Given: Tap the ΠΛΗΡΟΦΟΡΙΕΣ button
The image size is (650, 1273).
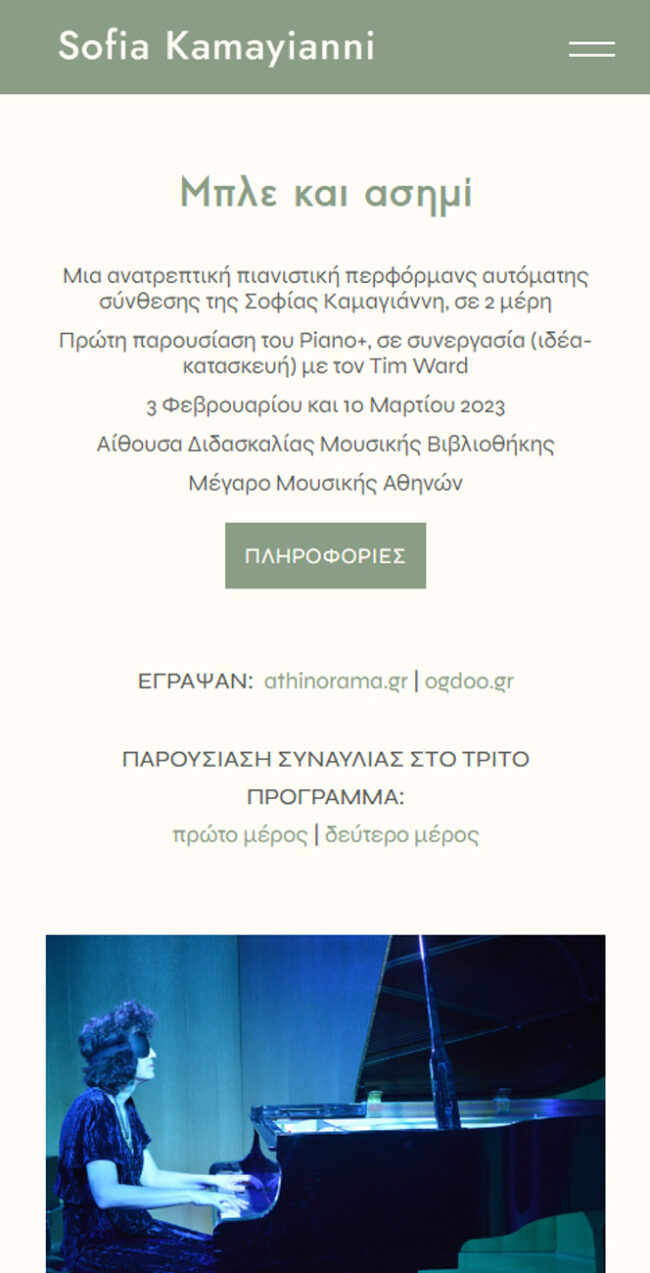Looking at the screenshot, I should [325, 556].
